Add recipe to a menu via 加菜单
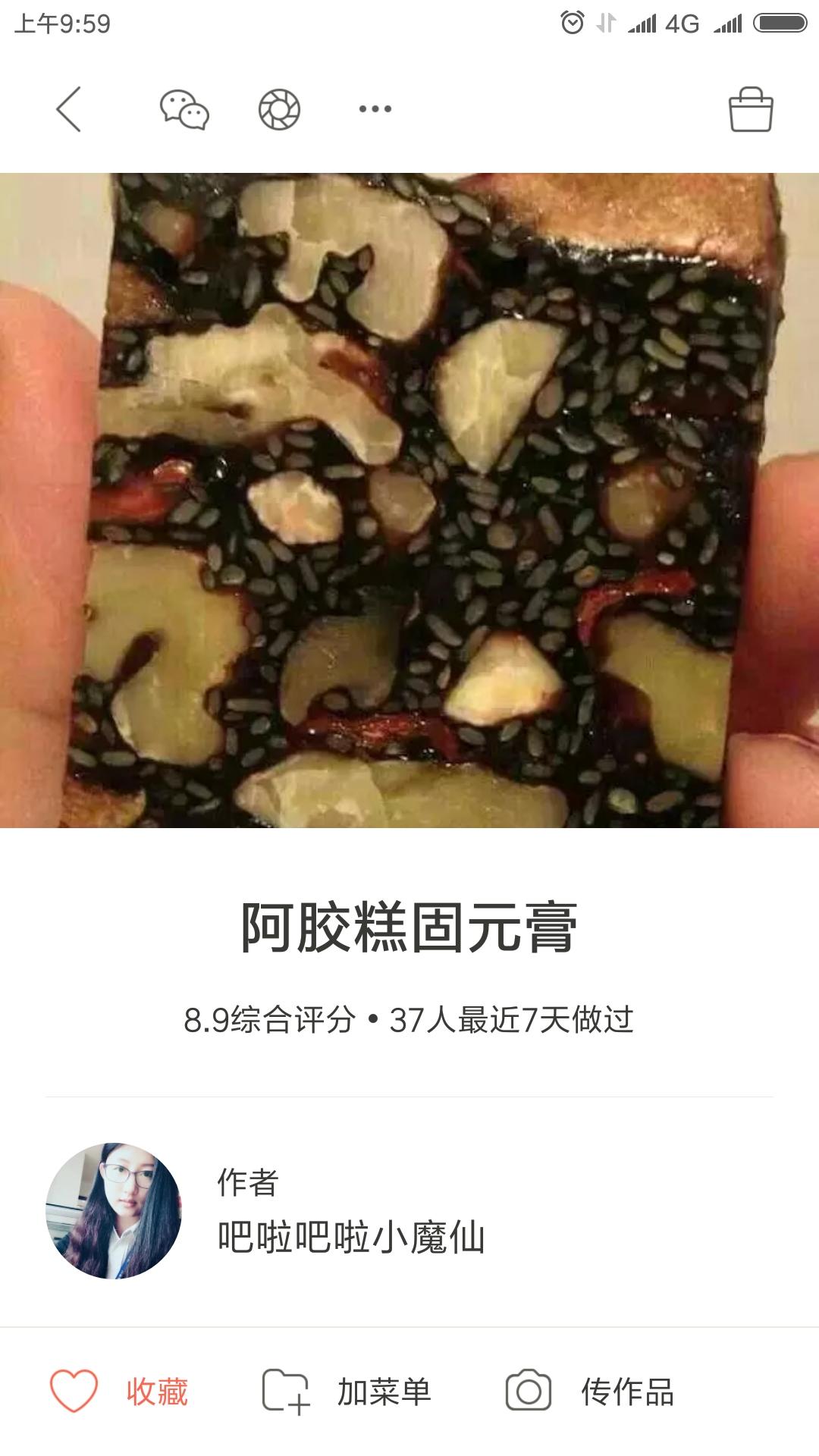Viewport: 819px width, 1456px height. click(x=347, y=1392)
